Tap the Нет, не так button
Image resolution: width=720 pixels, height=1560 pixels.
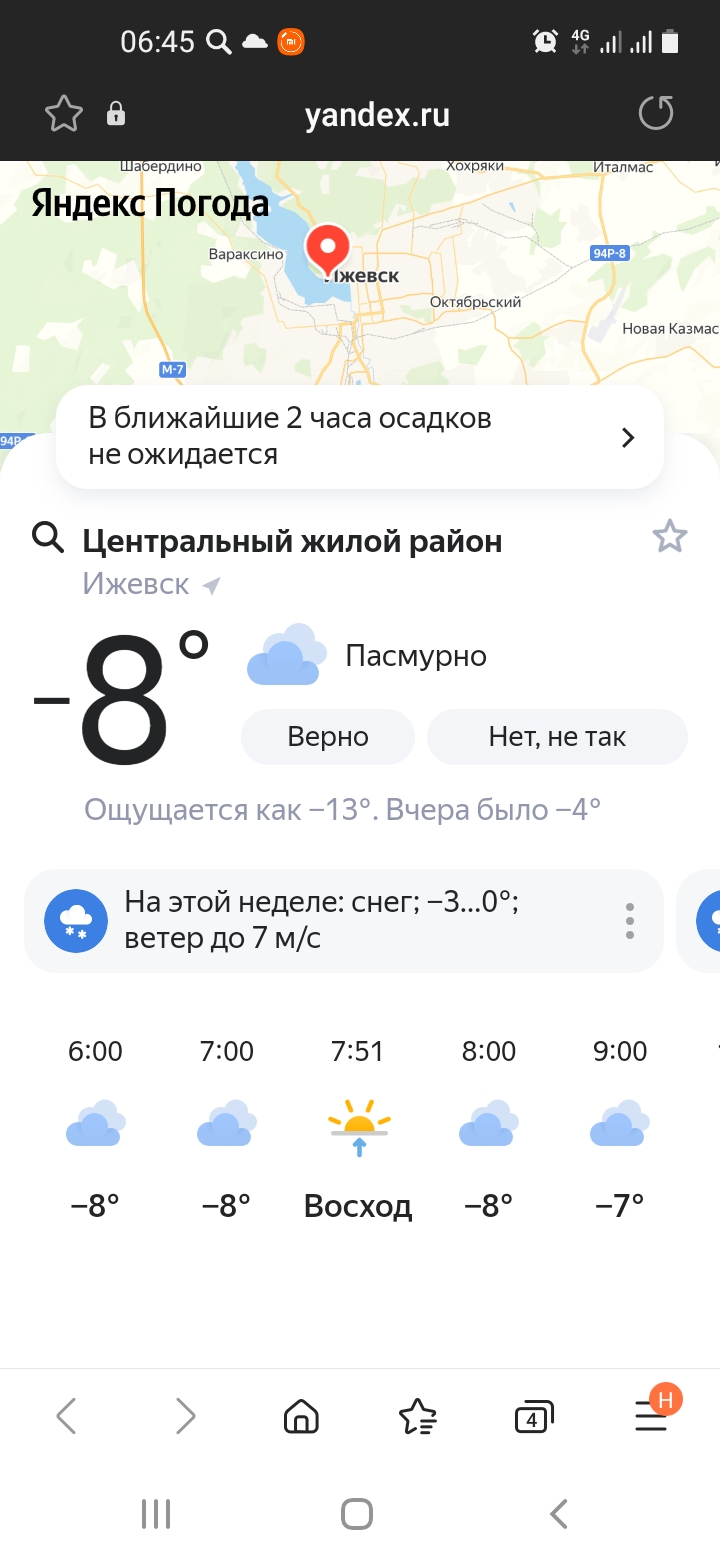point(557,737)
